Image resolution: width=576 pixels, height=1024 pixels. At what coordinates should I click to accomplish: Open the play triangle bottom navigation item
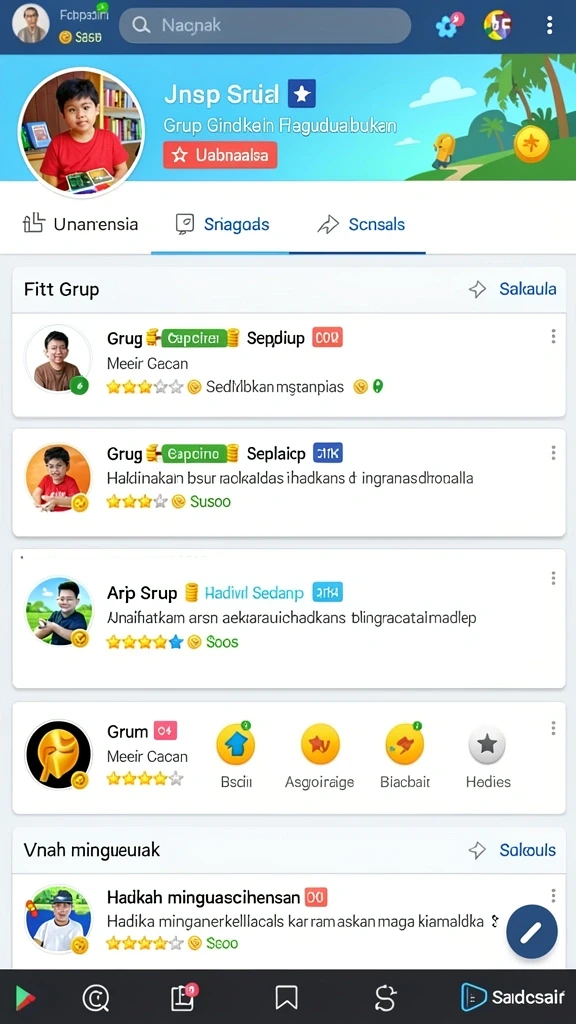(25, 997)
